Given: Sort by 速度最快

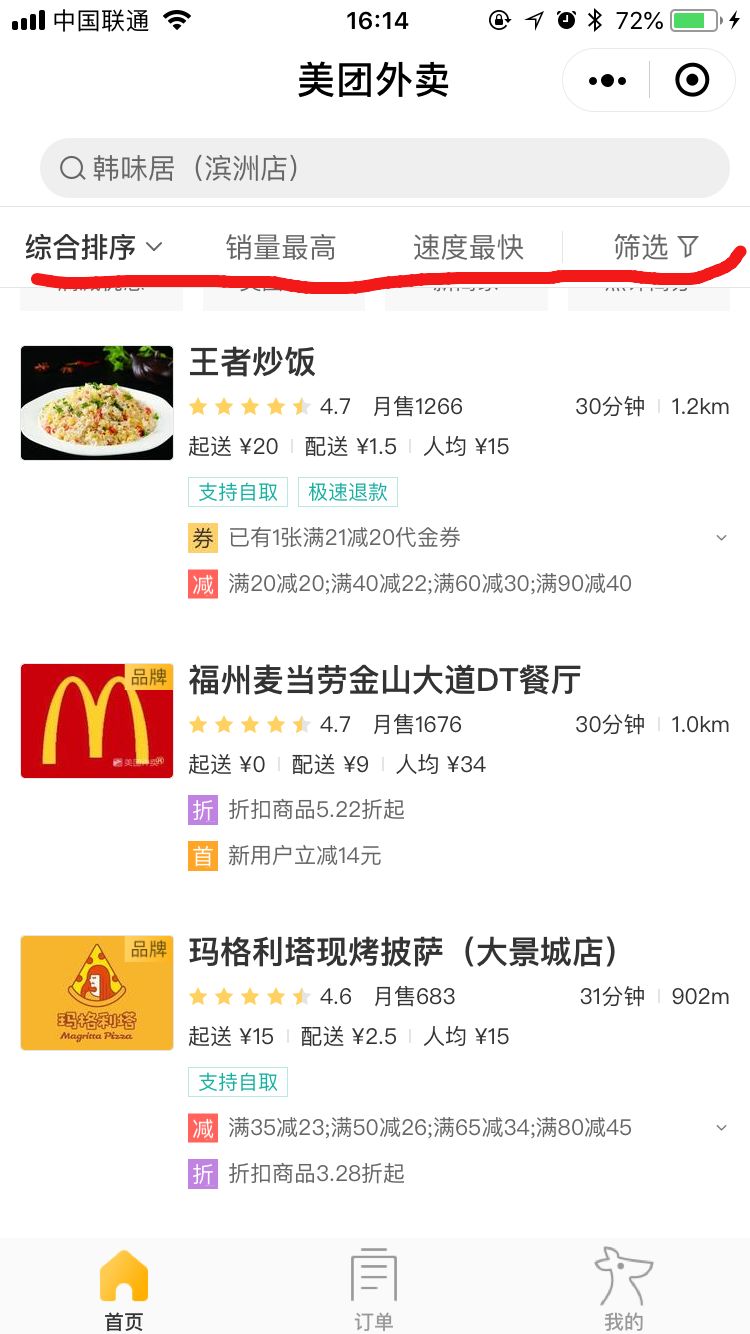Looking at the screenshot, I should coord(468,247).
